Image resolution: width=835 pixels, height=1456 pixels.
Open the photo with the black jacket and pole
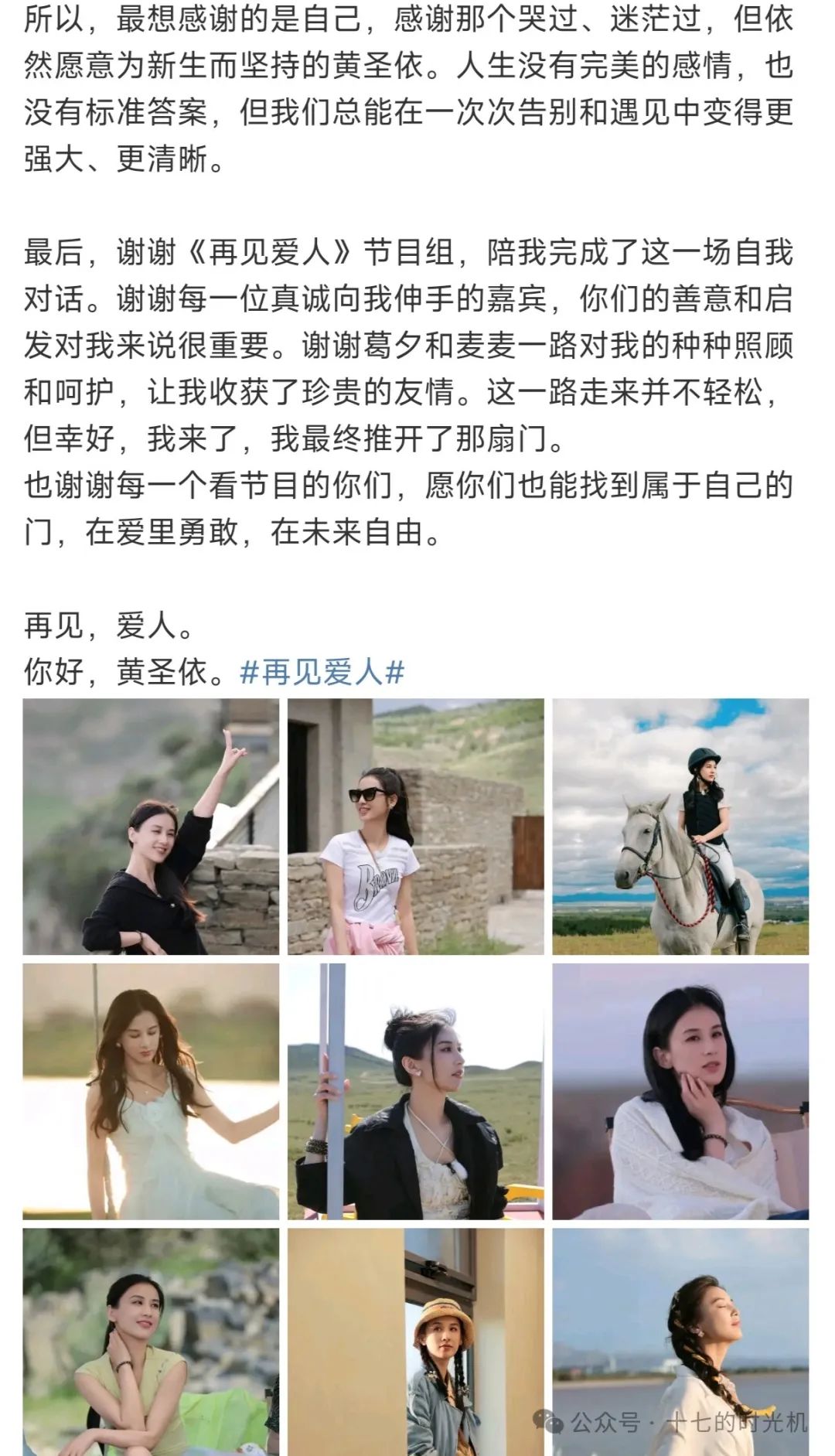[416, 1091]
